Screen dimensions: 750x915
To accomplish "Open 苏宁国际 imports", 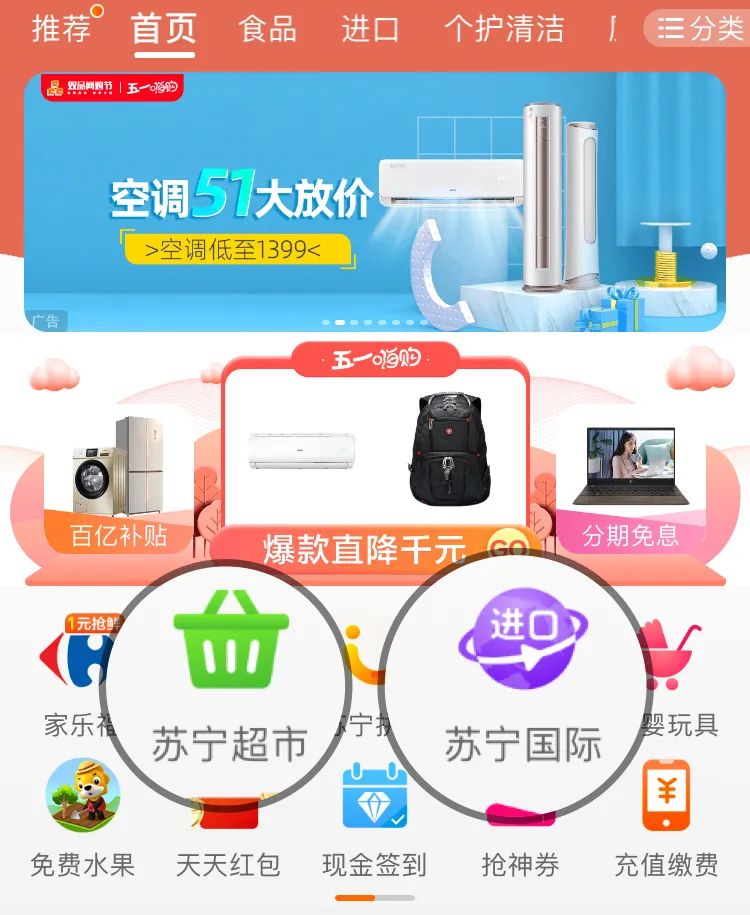I will click(523, 680).
